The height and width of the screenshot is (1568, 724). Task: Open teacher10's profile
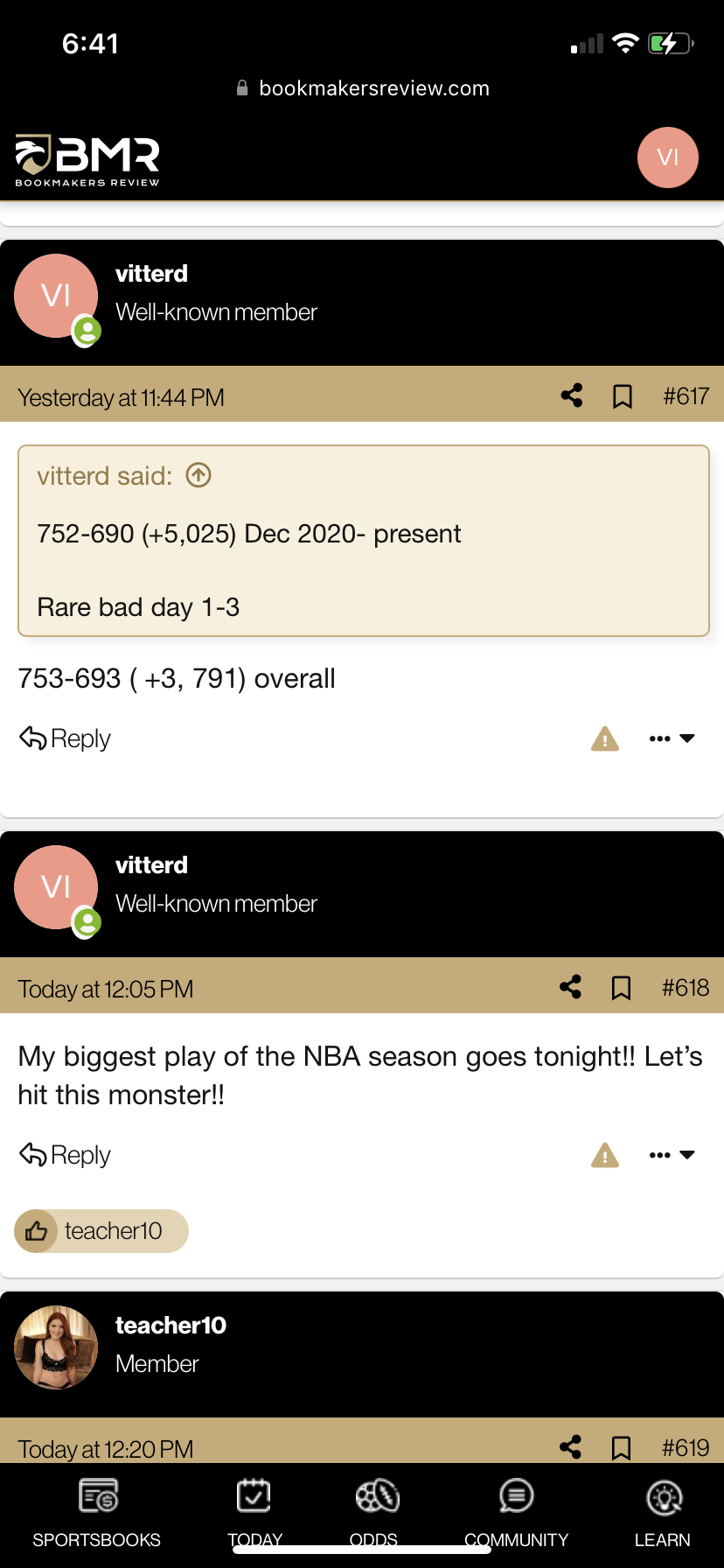[171, 1326]
